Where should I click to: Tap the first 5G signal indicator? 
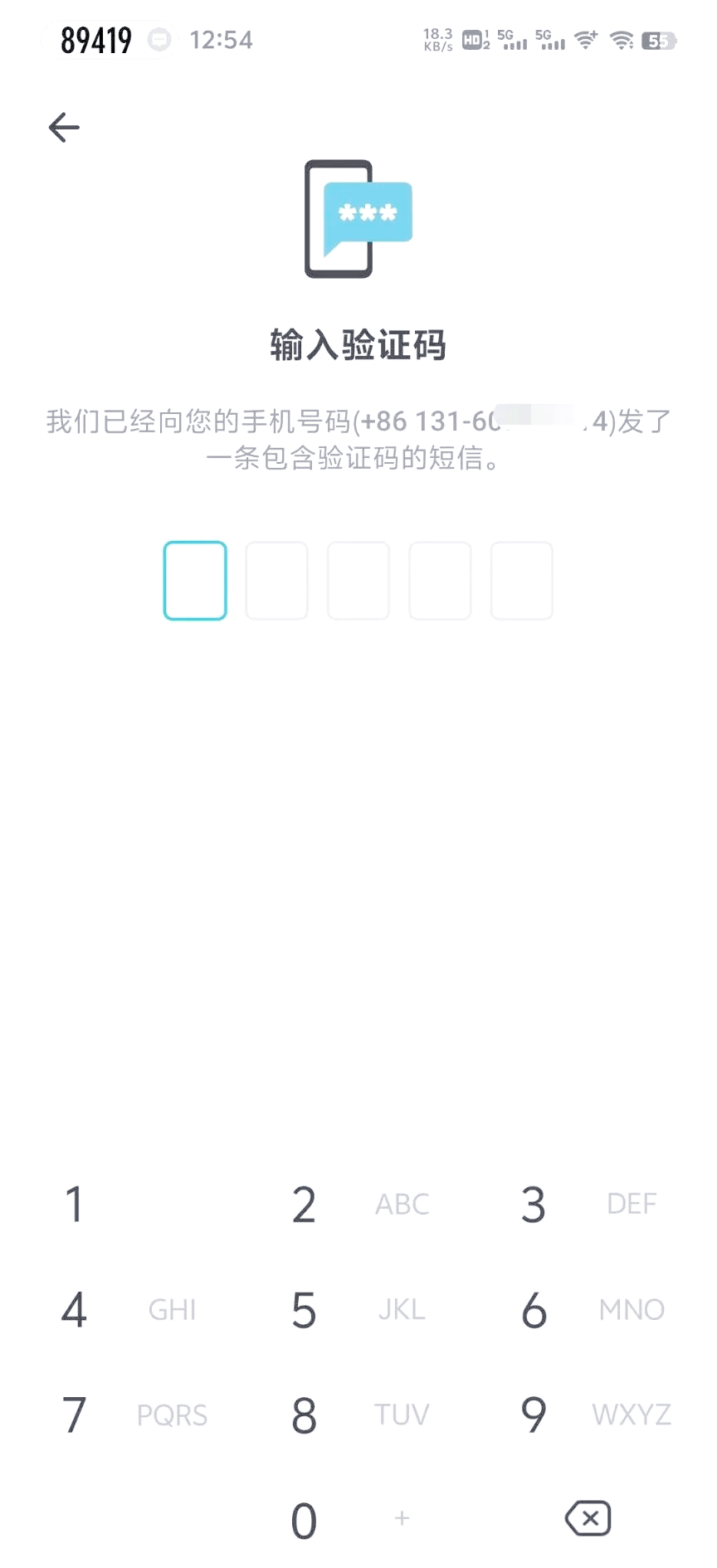pos(510,40)
